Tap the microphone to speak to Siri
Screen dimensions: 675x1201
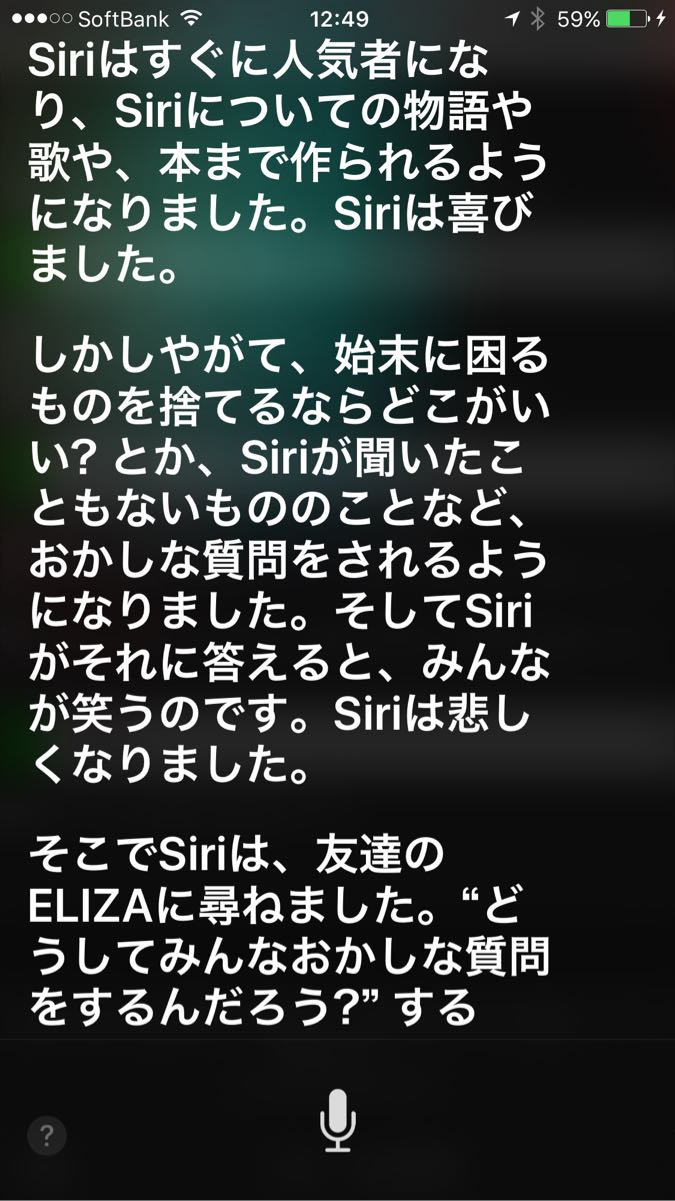click(338, 1119)
